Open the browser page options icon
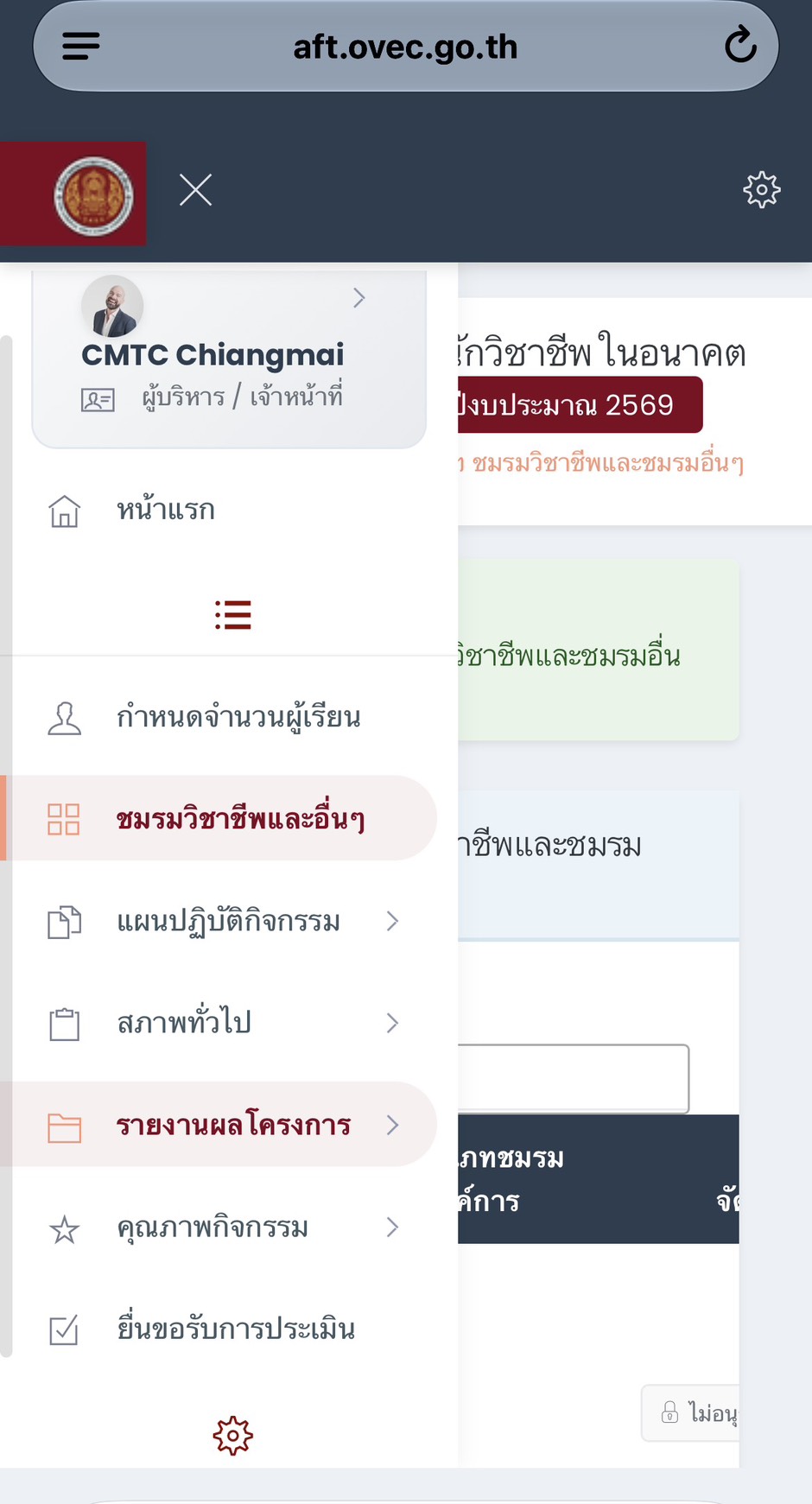 point(81,46)
